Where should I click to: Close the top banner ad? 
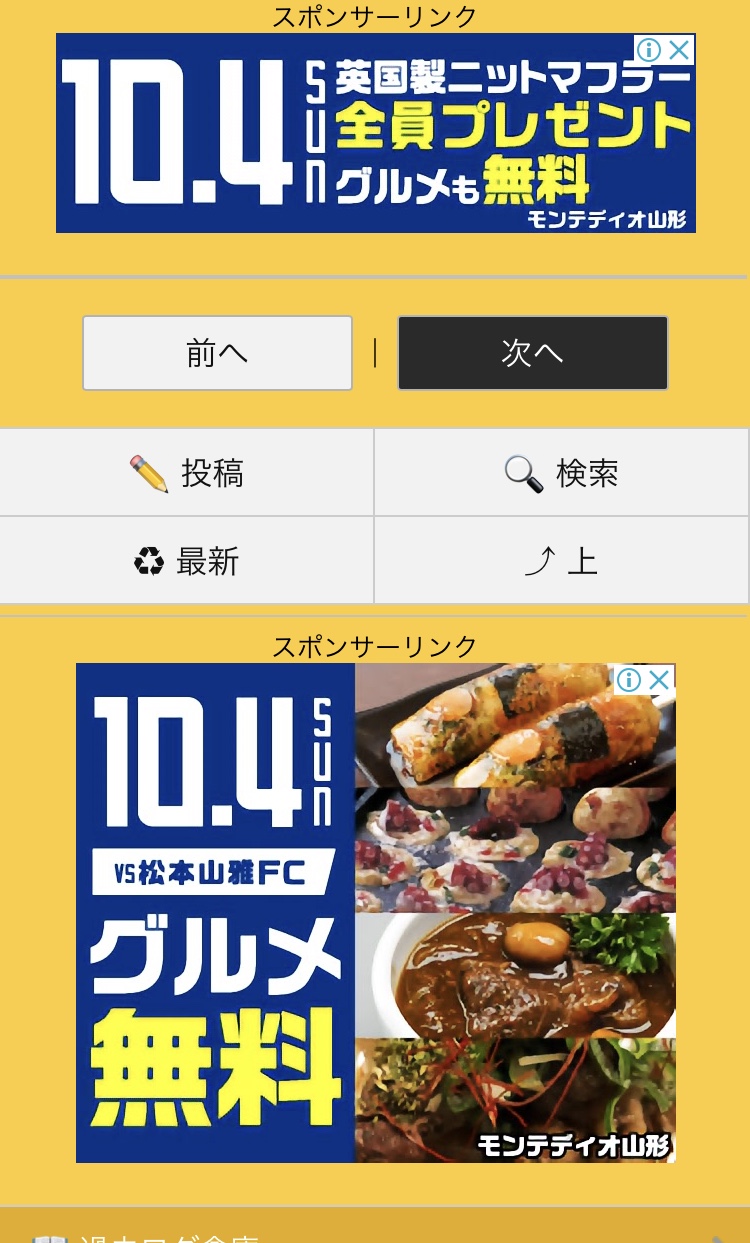(x=680, y=50)
